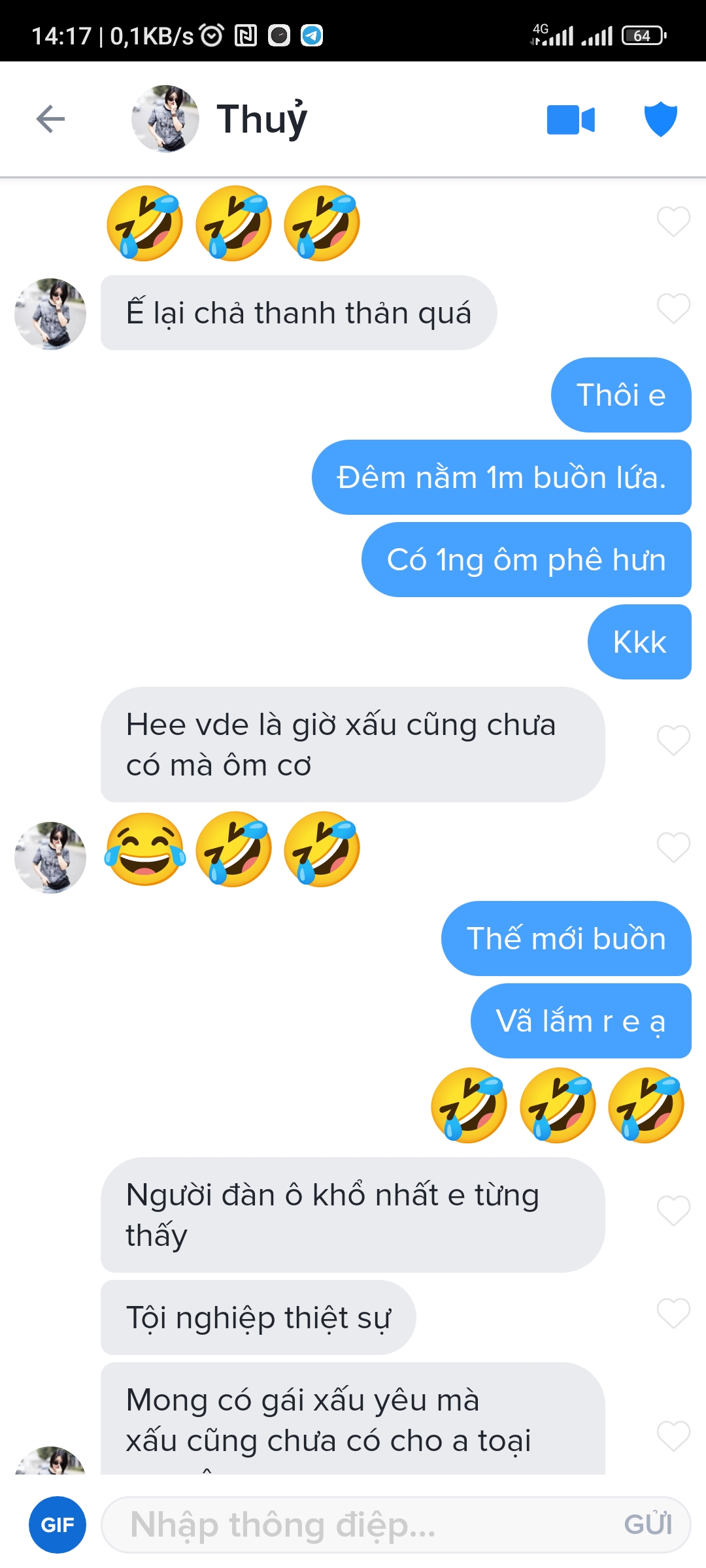Open Thuỷ's profile photo in header
This screenshot has width=706, height=1568.
[x=165, y=119]
